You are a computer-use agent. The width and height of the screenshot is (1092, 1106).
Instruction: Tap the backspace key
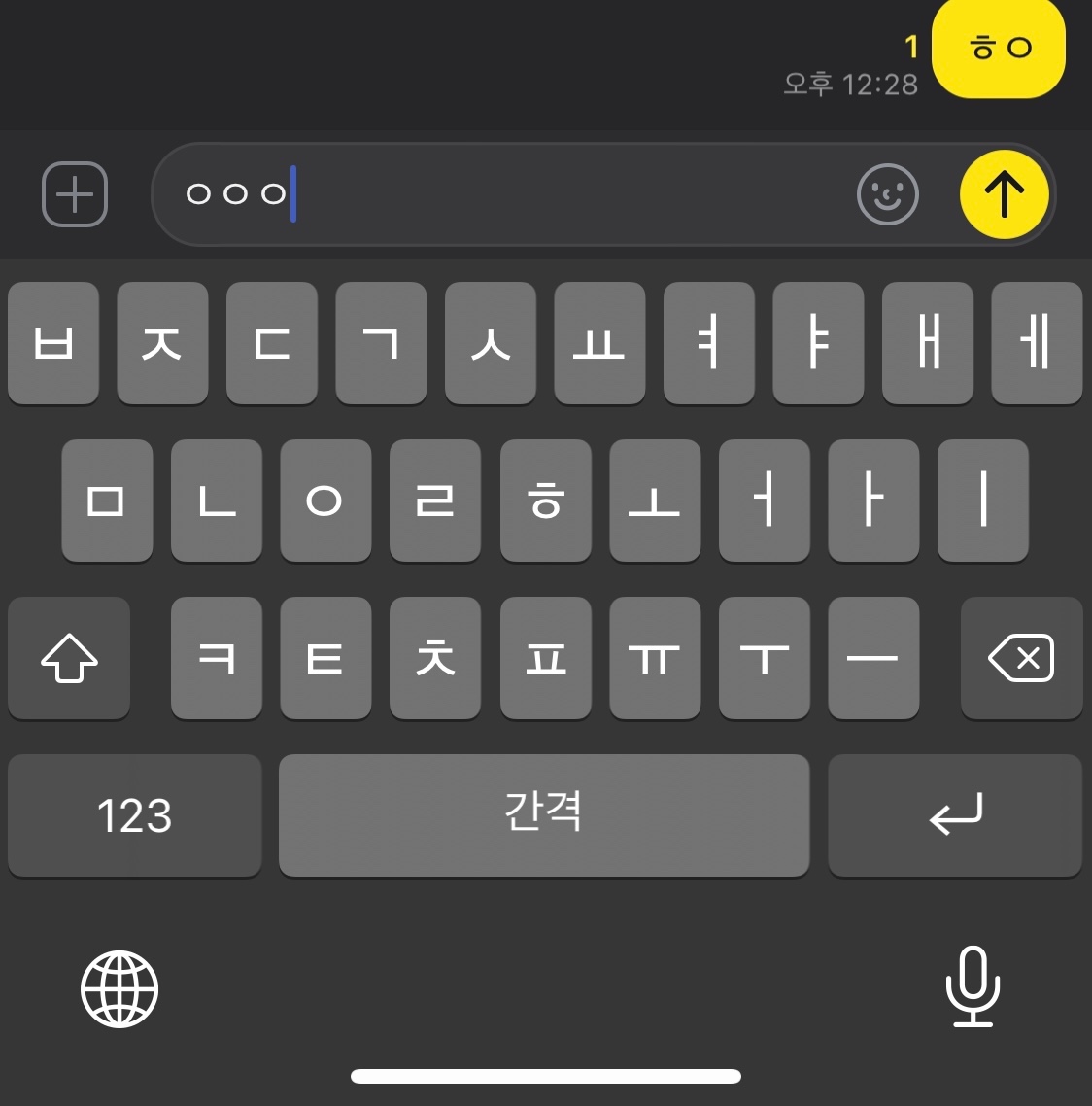1021,659
